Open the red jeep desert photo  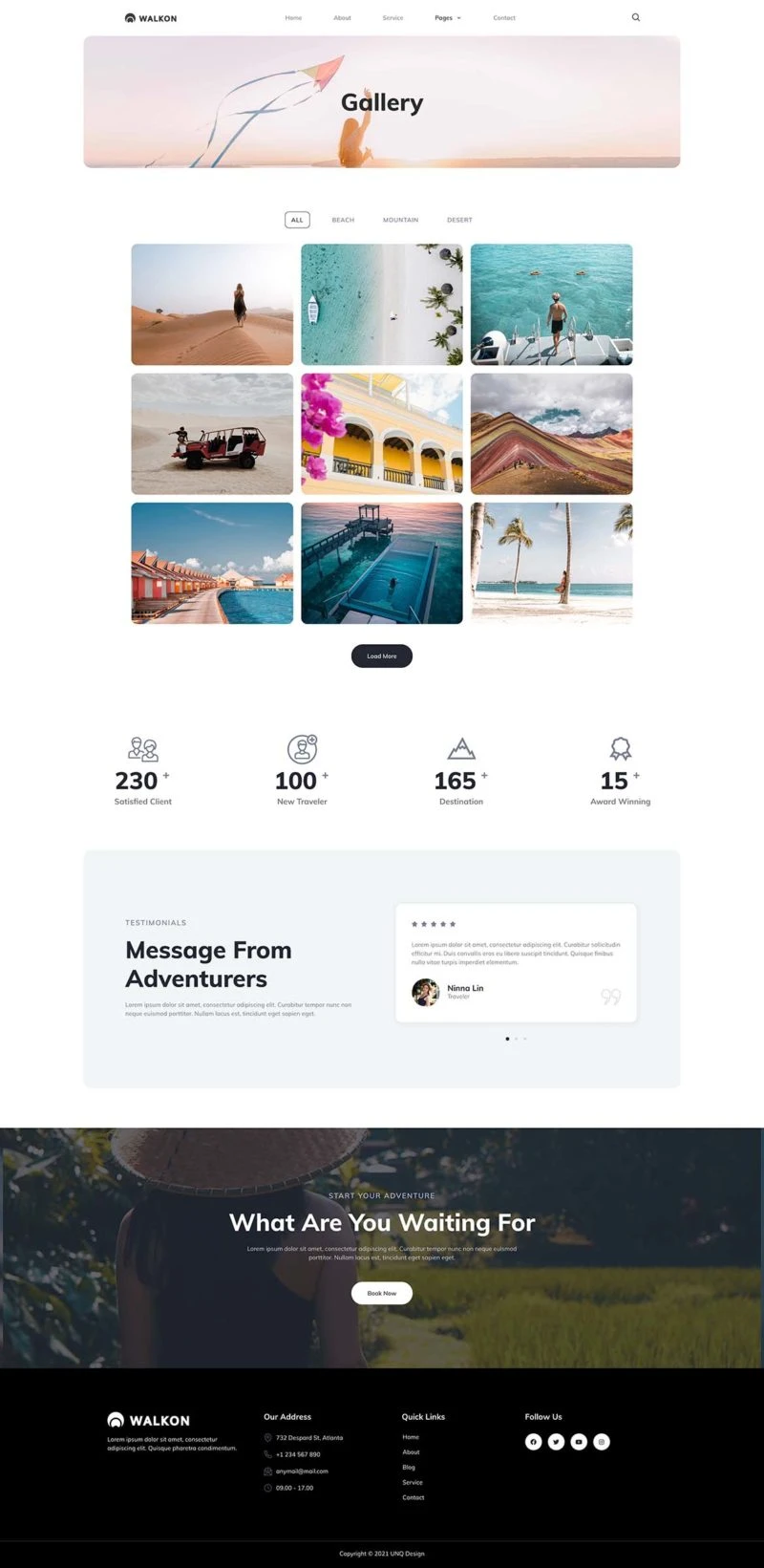[212, 434]
